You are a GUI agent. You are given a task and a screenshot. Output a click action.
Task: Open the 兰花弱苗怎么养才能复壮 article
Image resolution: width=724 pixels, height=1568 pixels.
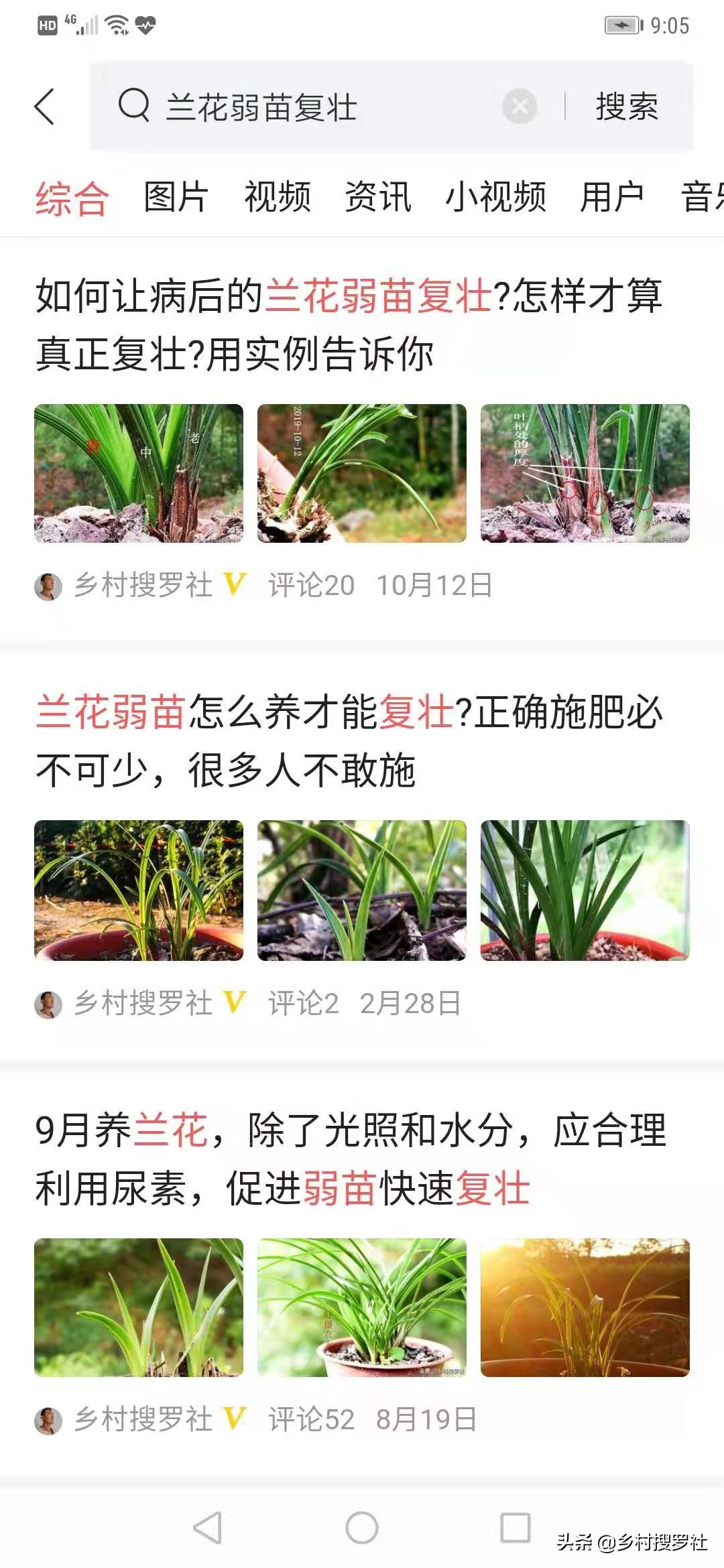point(352,740)
